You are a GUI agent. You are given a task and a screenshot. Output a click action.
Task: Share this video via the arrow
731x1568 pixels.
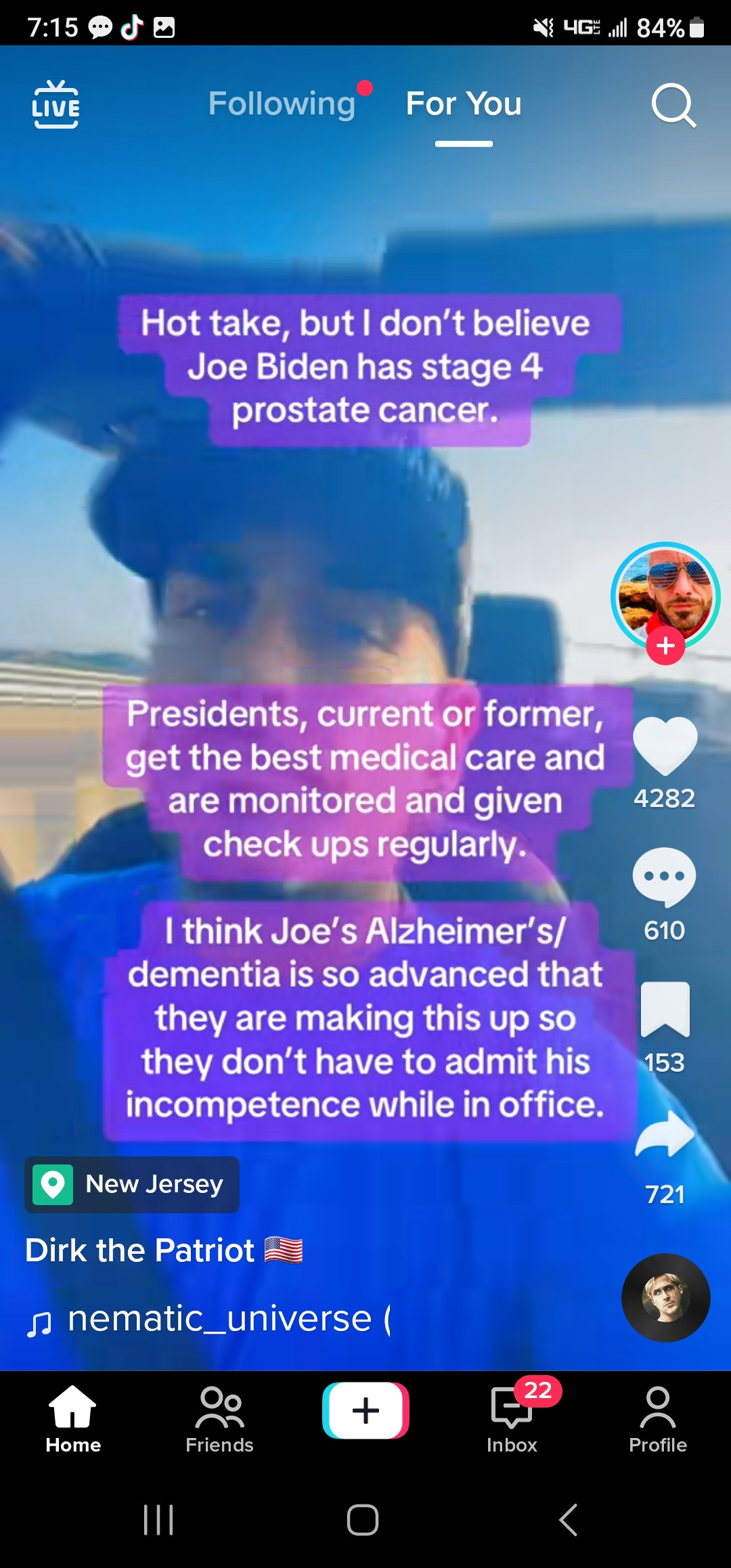pyautogui.click(x=665, y=1135)
